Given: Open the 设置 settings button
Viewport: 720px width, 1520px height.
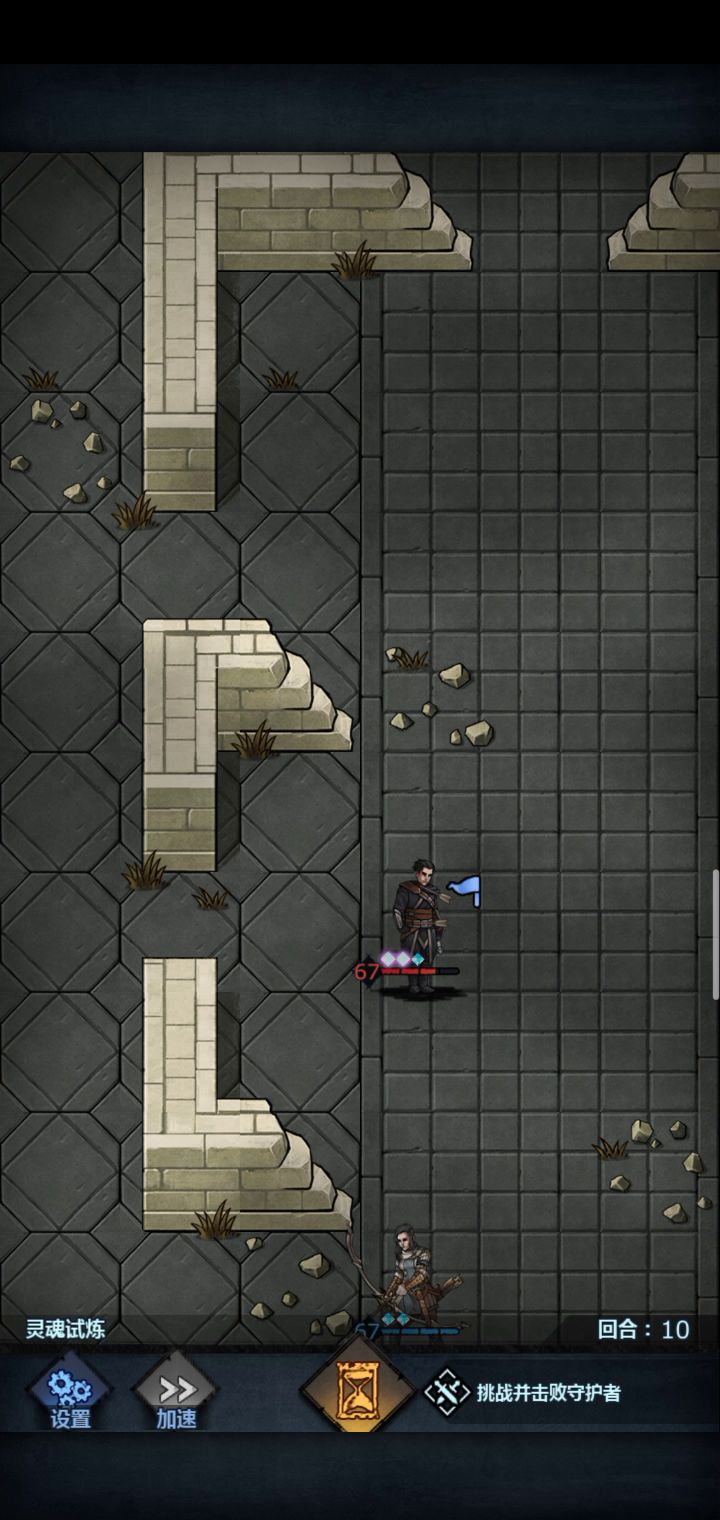Looking at the screenshot, I should click(70, 1393).
